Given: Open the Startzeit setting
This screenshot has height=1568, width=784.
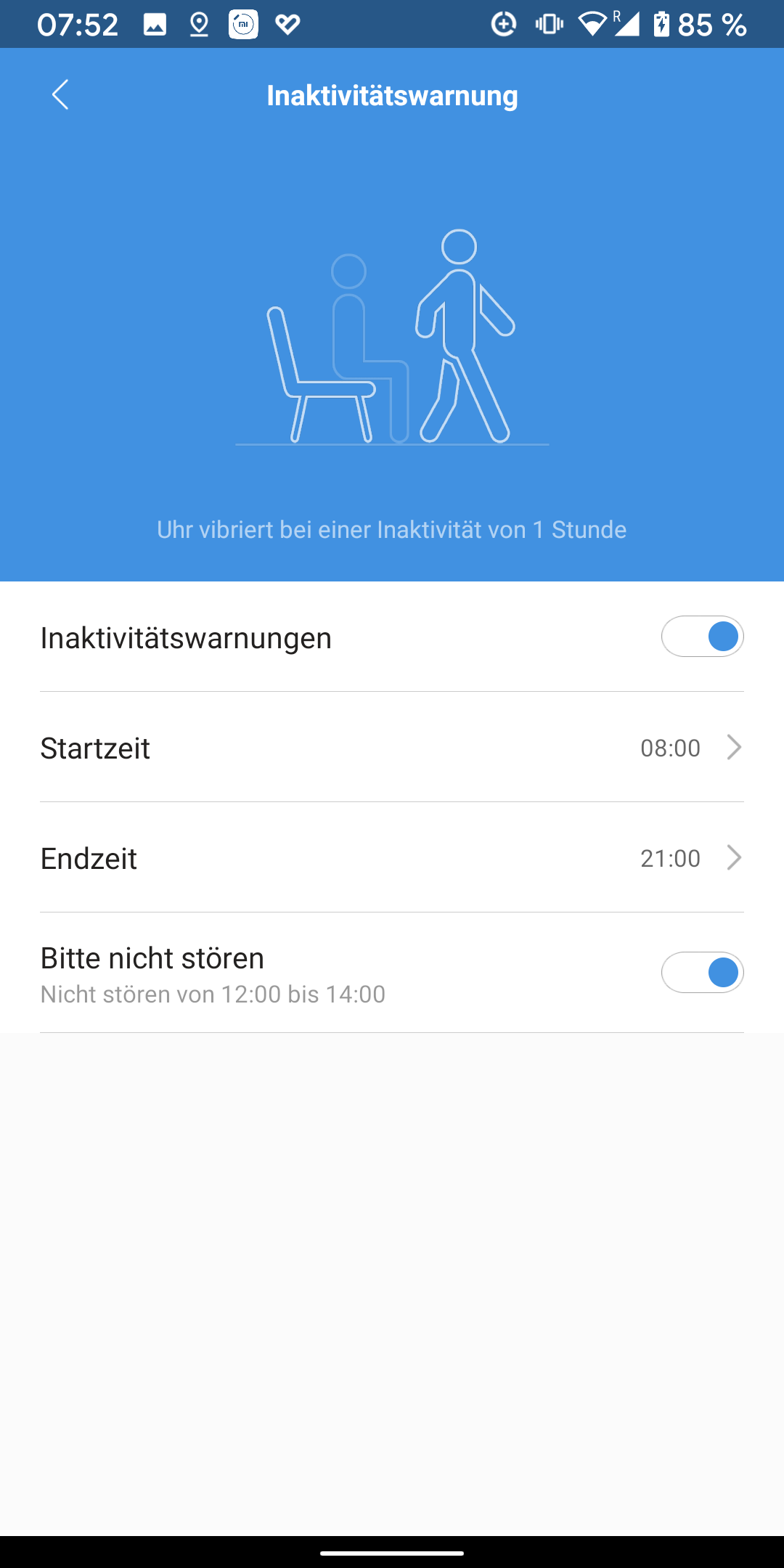Looking at the screenshot, I should point(392,748).
